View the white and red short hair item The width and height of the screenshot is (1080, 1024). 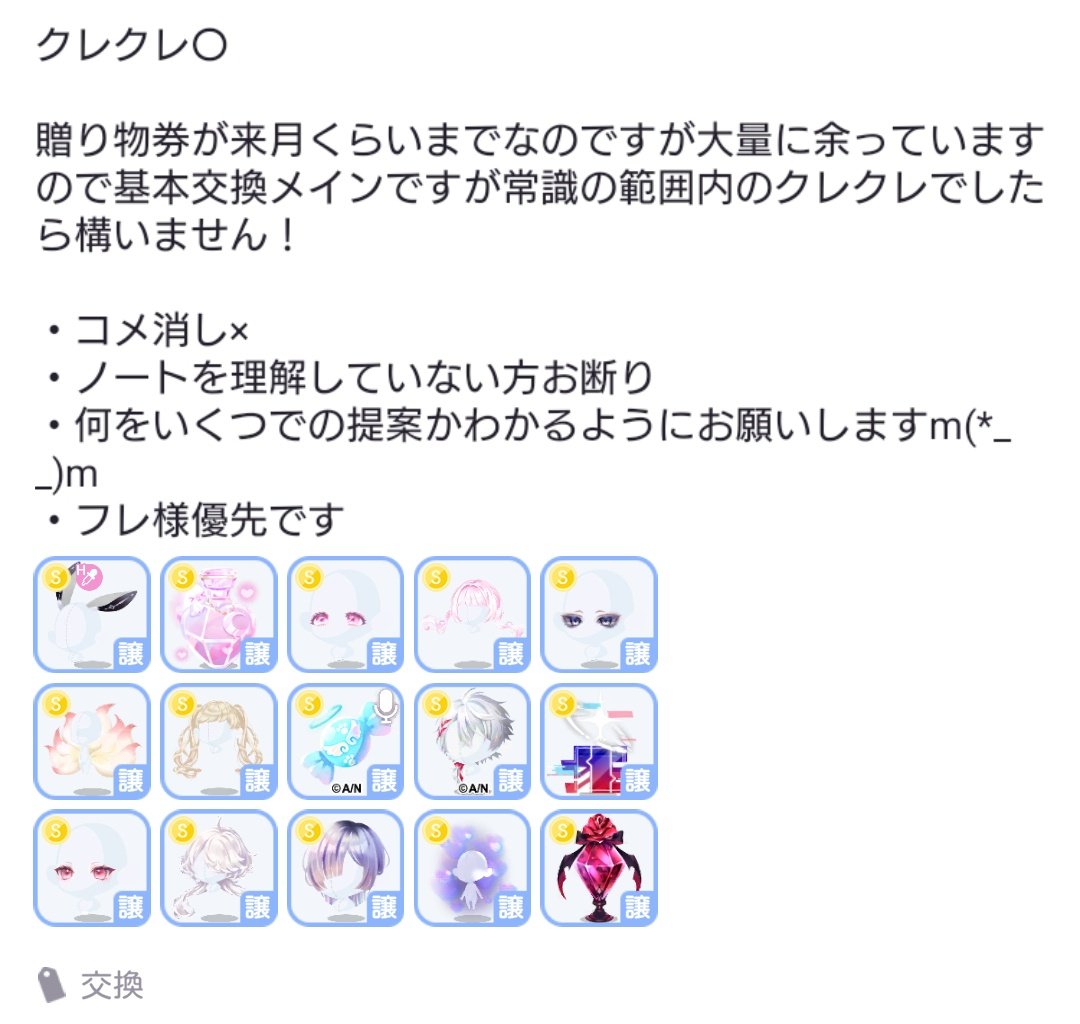coord(472,741)
